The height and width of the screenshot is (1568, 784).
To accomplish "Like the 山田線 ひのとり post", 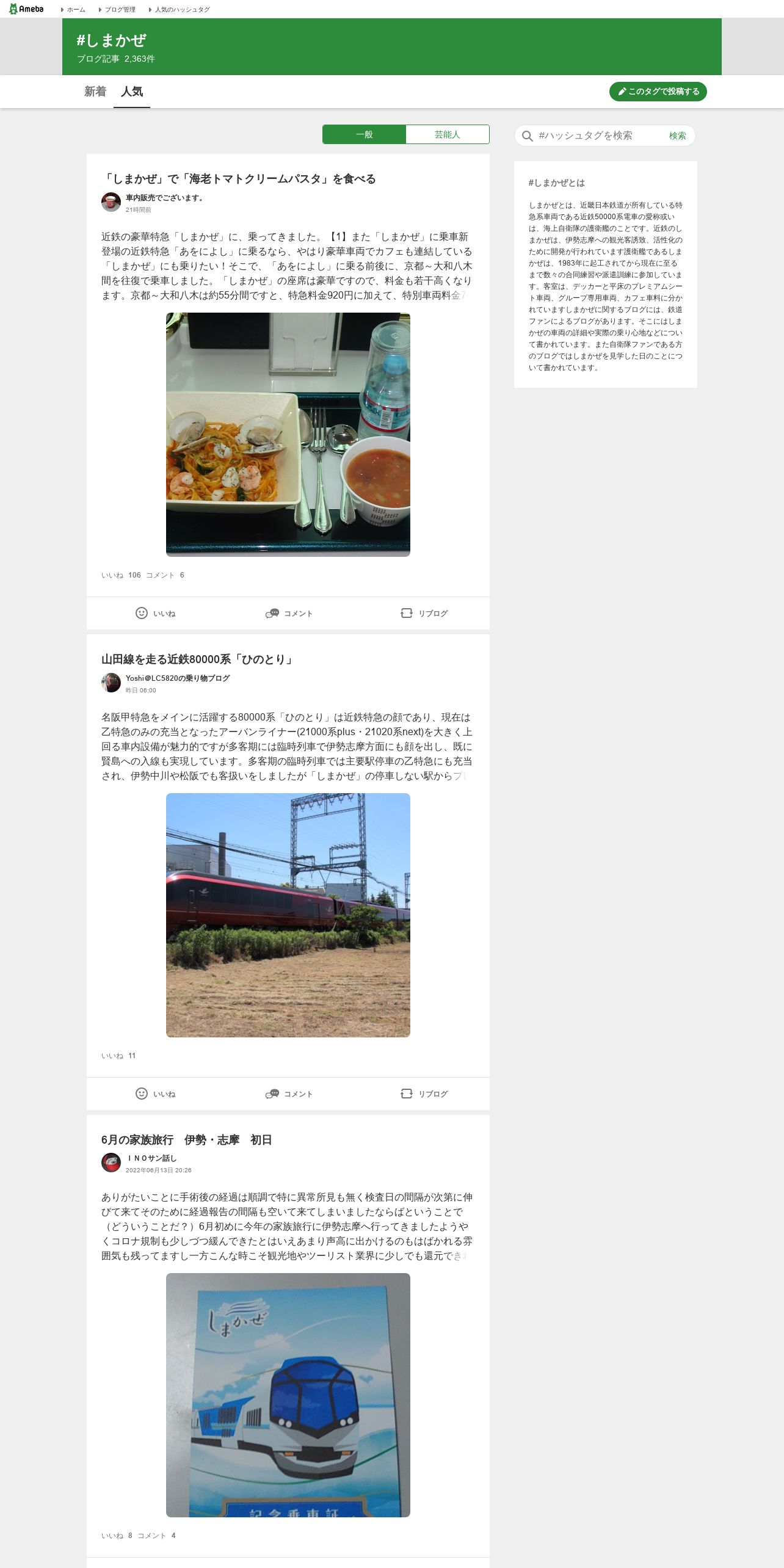I will tap(155, 1094).
